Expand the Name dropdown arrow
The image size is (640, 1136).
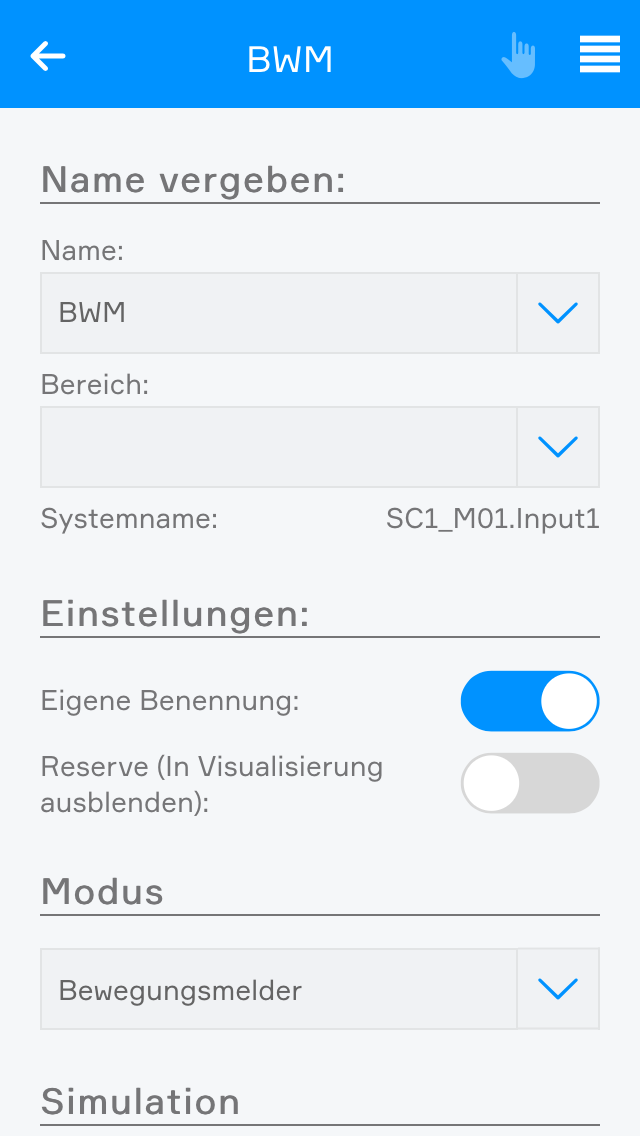(x=558, y=313)
